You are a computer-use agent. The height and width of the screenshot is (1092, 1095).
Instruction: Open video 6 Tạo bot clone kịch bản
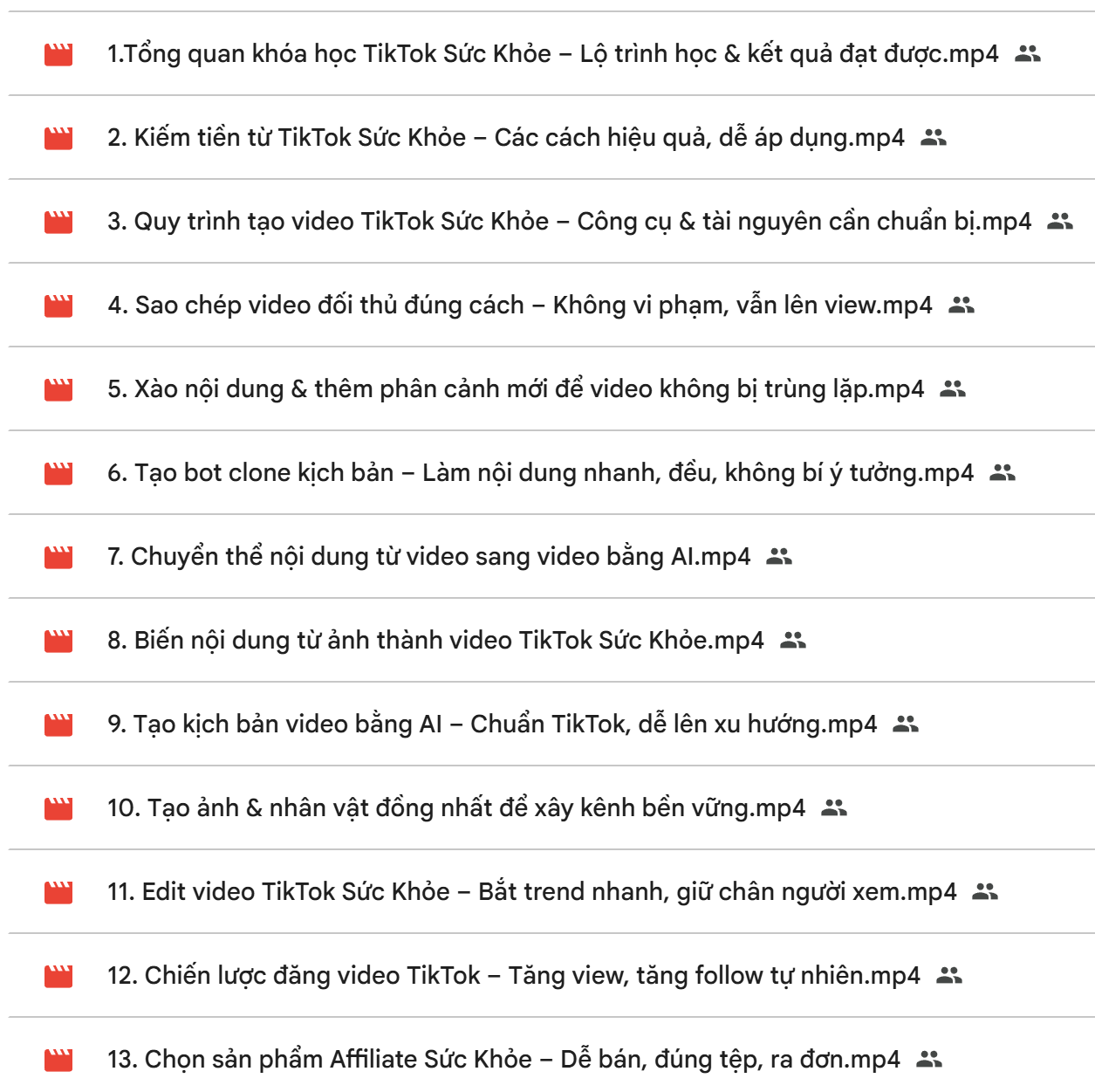[x=540, y=473]
